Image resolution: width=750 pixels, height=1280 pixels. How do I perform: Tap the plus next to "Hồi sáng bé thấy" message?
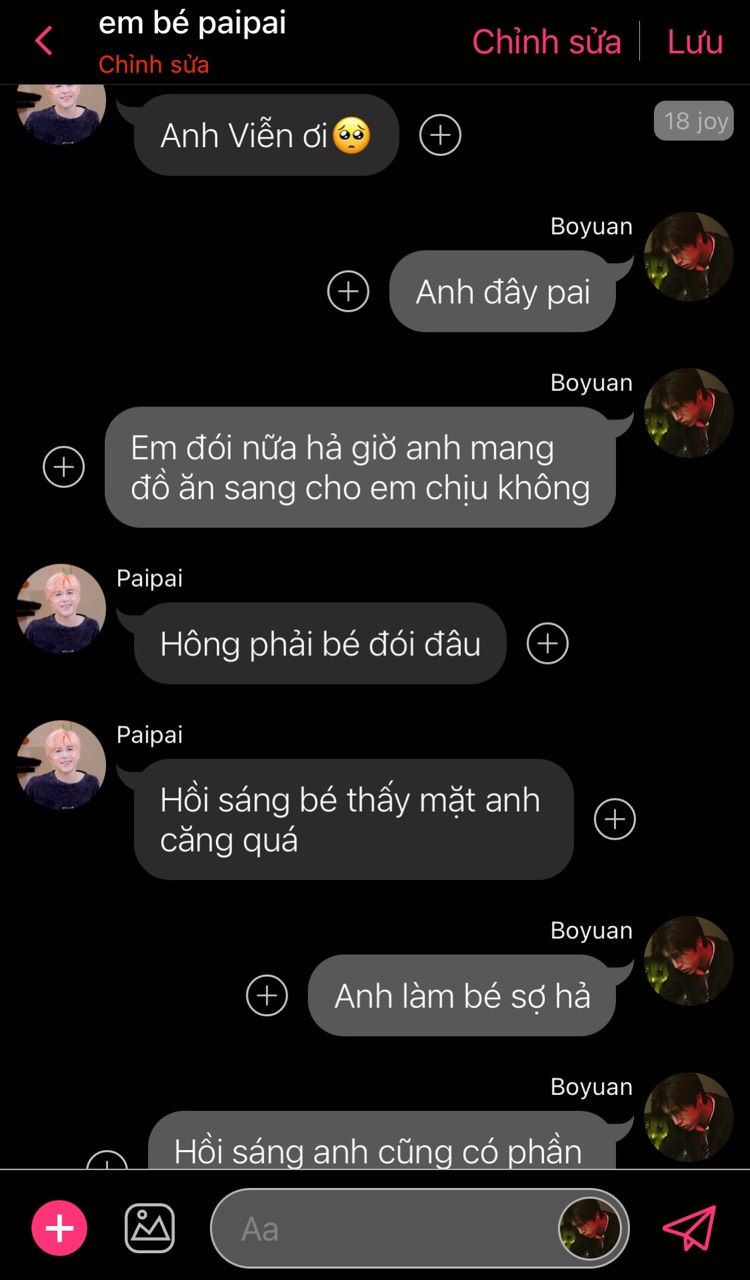click(x=615, y=819)
